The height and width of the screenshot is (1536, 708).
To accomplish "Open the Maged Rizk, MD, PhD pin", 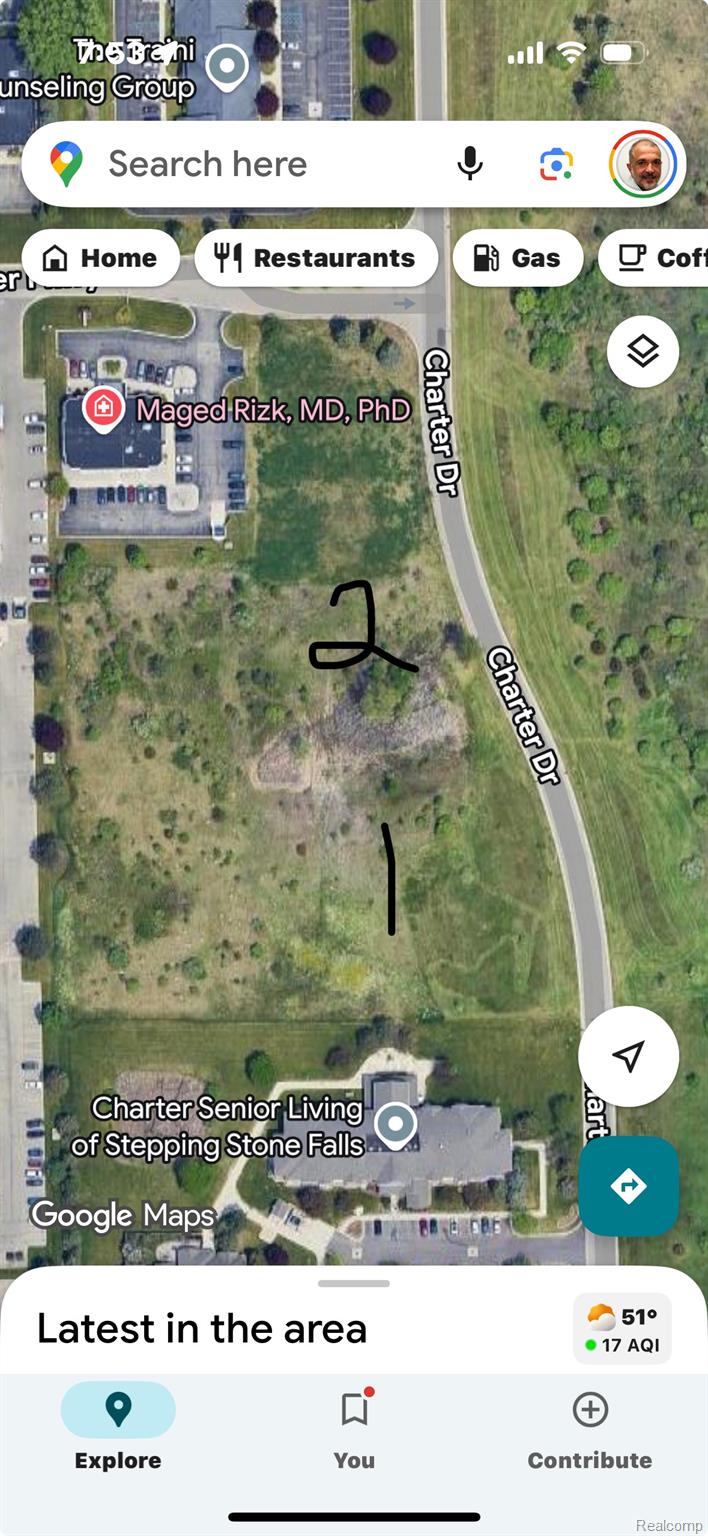I will (103, 408).
